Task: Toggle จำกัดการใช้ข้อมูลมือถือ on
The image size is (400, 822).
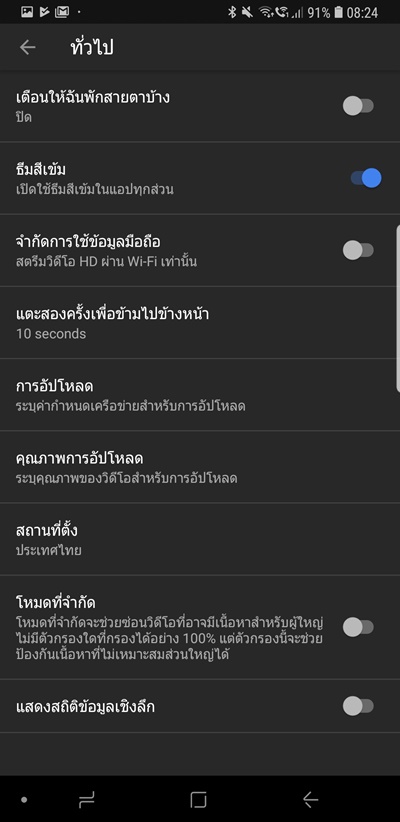Action: click(358, 250)
